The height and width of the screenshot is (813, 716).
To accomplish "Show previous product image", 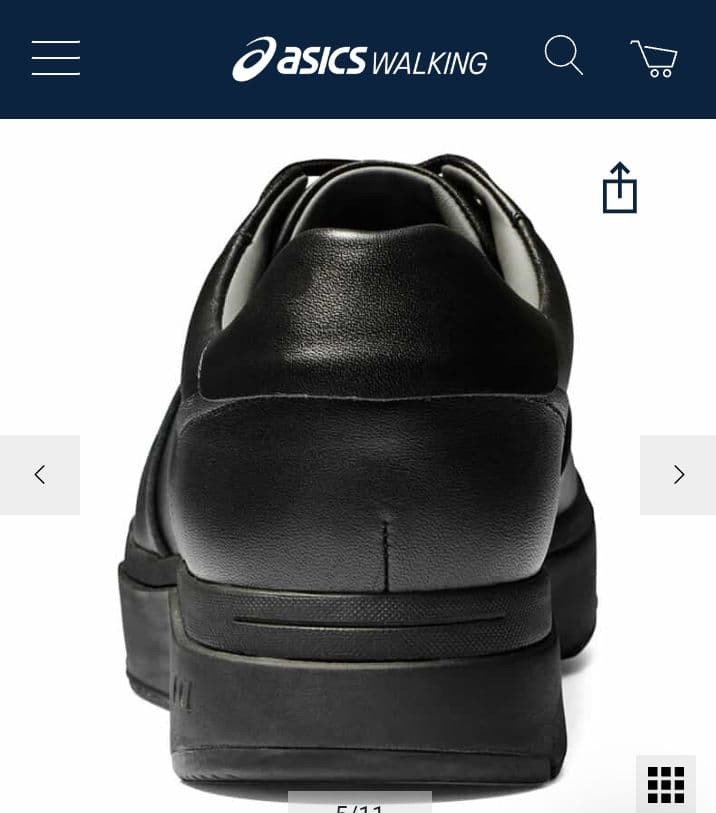I will (x=40, y=475).
